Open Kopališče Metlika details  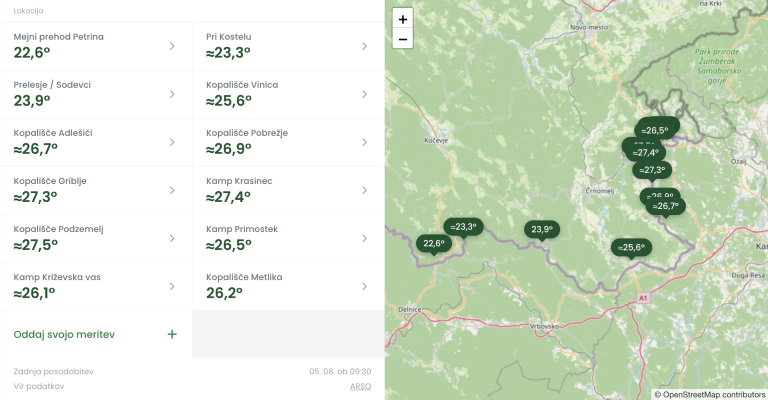click(288, 286)
